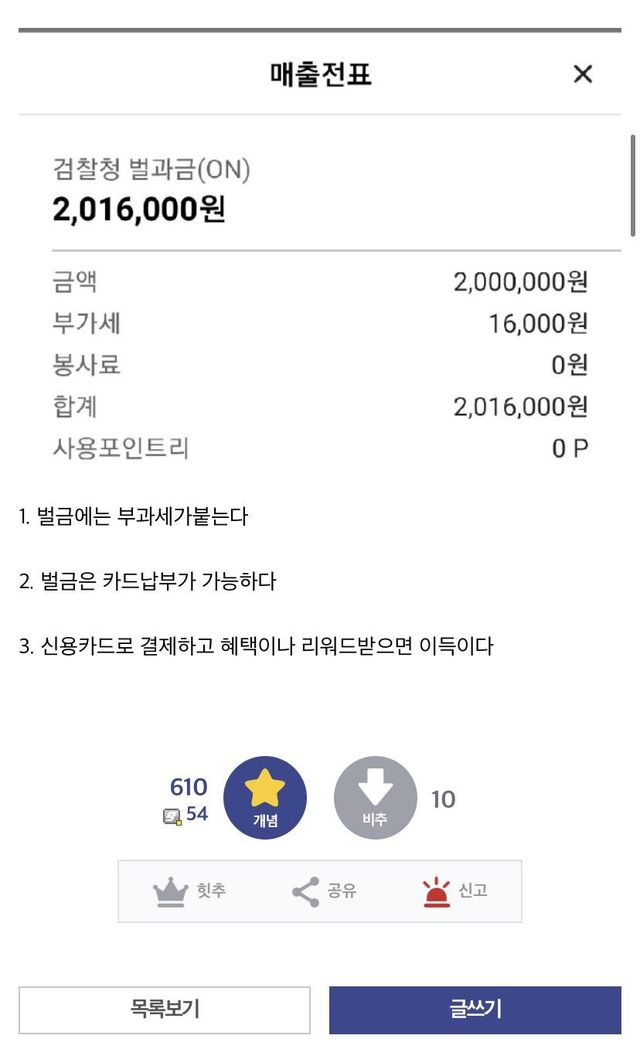Write a new post with 글쓰기
This screenshot has width=640, height=1046.
tap(475, 1009)
